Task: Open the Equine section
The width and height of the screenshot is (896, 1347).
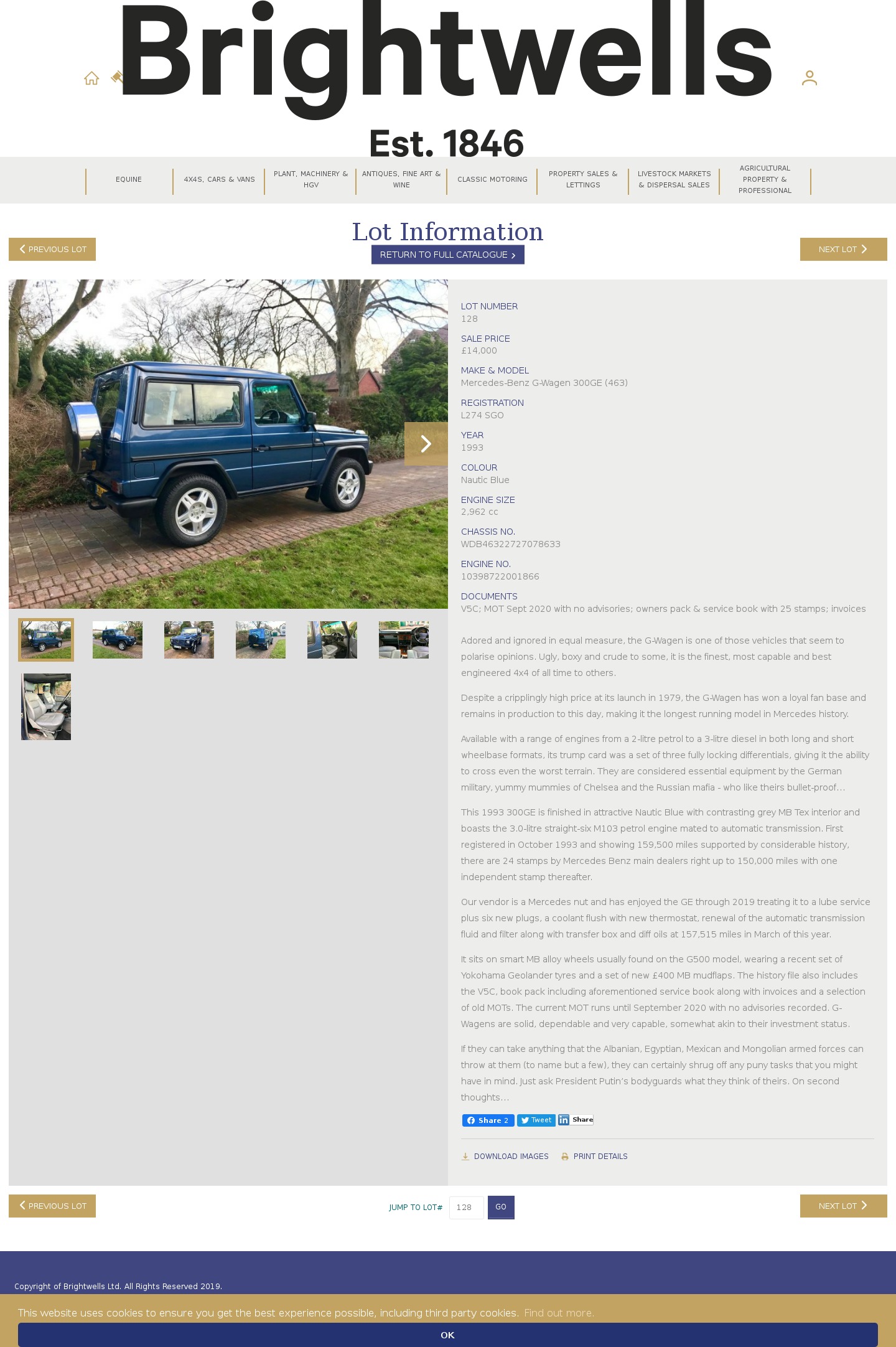Action: pyautogui.click(x=129, y=180)
